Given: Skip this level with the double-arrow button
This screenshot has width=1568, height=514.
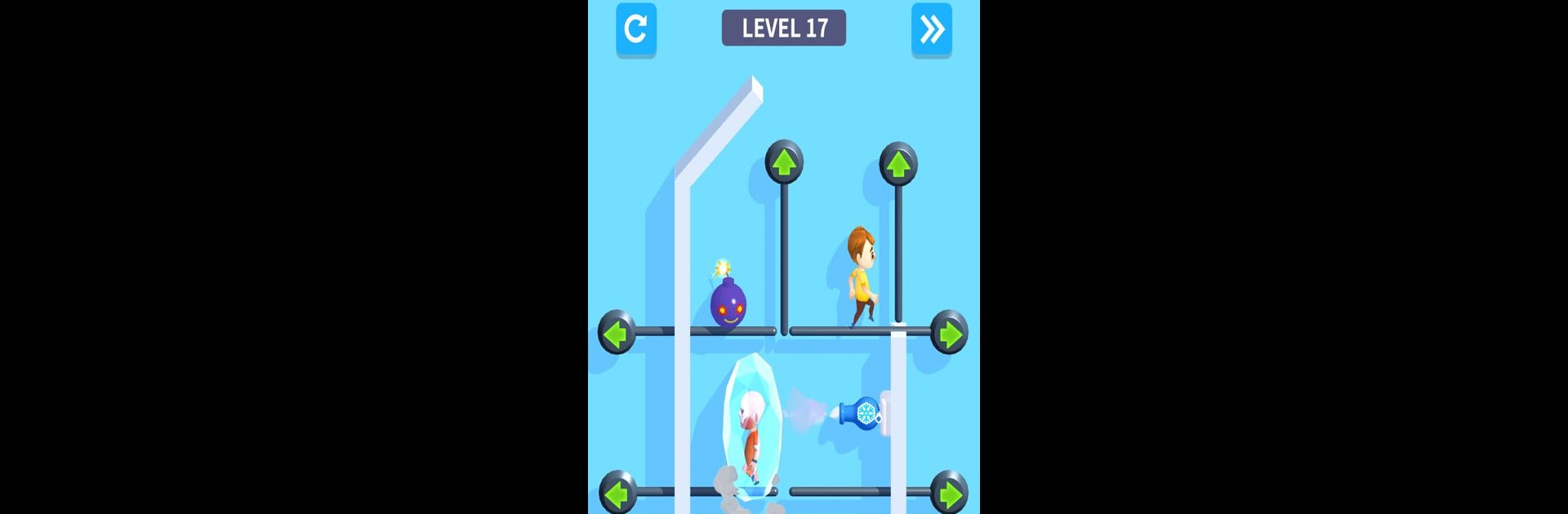Looking at the screenshot, I should [x=931, y=29].
